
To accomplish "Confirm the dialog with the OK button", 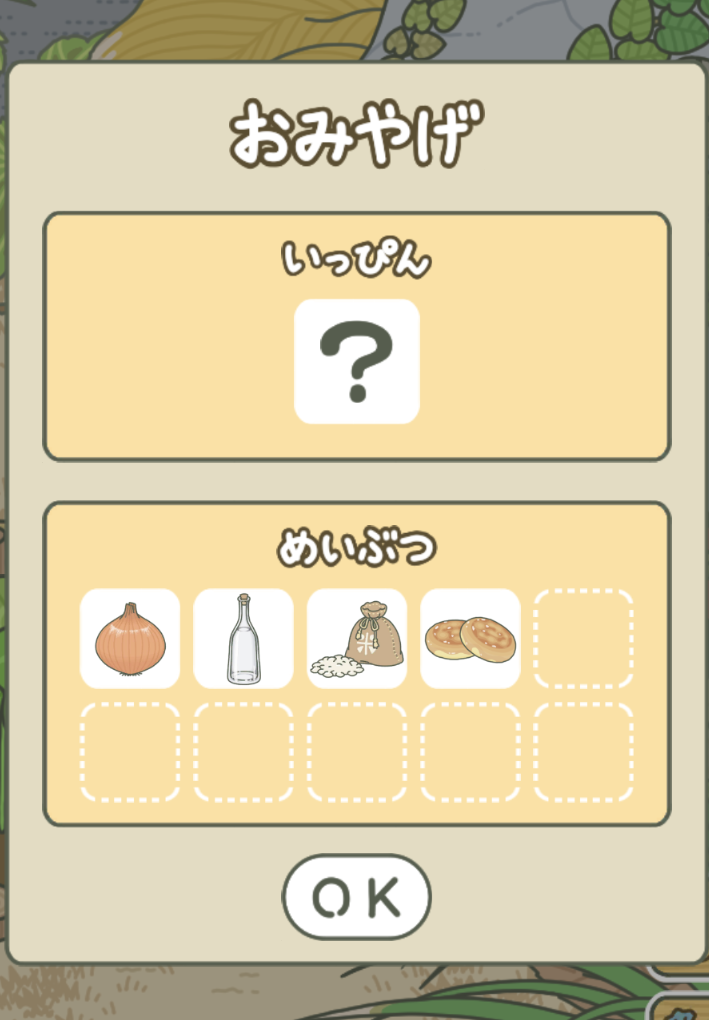I will click(356, 897).
